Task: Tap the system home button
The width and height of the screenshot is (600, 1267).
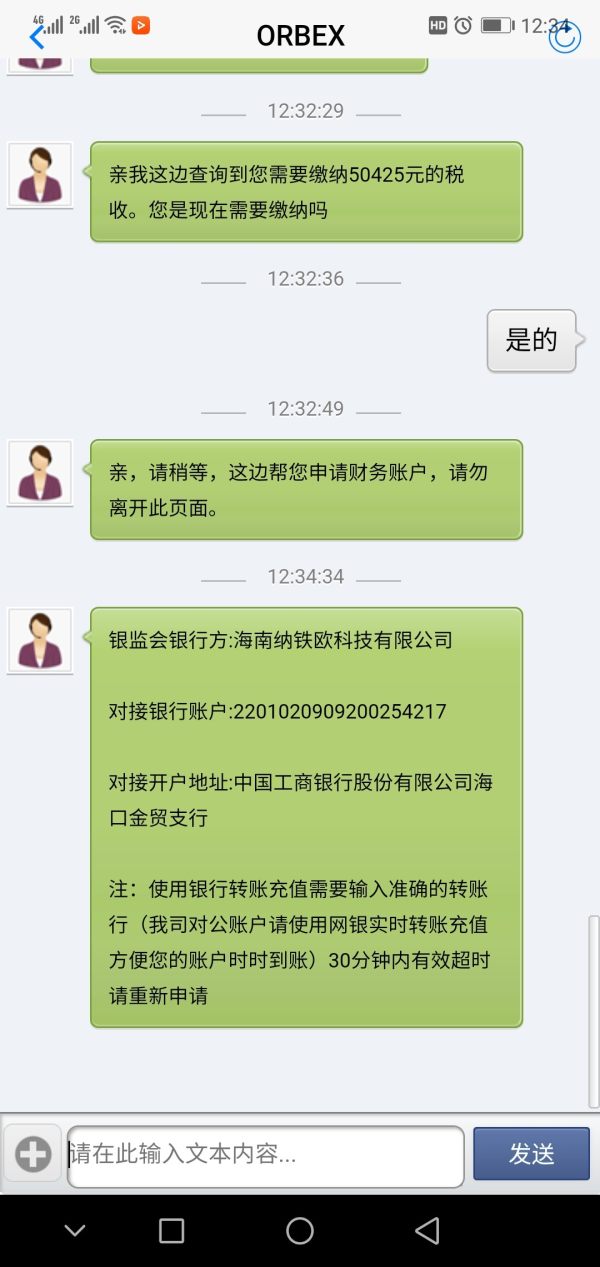Action: click(x=300, y=1231)
